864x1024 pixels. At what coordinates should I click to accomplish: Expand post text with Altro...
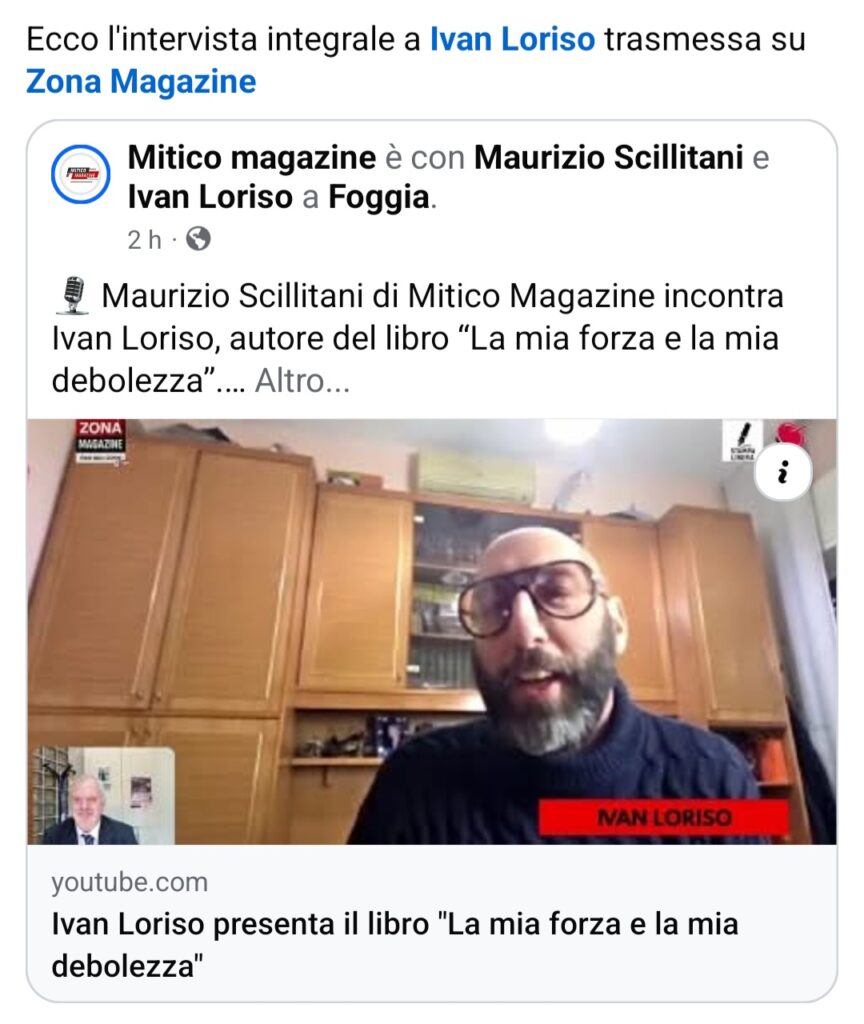302,382
